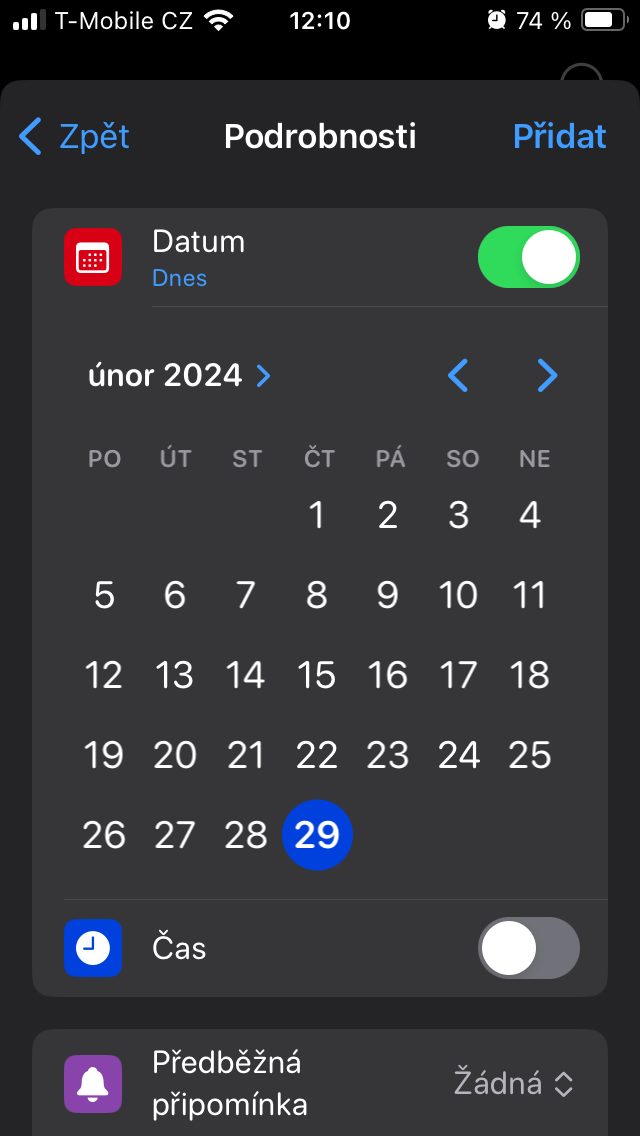The image size is (640, 1136).
Task: Pick day 22 in the calendar
Action: (317, 755)
